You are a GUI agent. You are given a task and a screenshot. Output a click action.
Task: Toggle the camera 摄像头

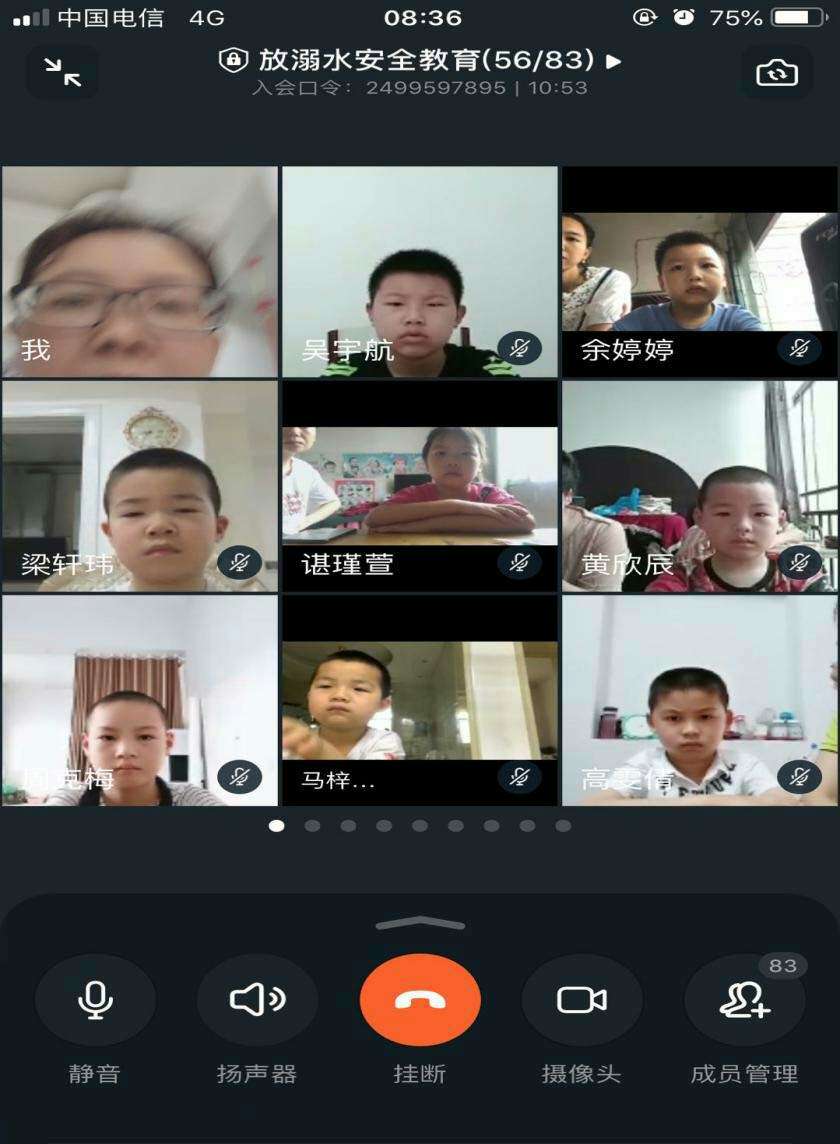pyautogui.click(x=582, y=1000)
